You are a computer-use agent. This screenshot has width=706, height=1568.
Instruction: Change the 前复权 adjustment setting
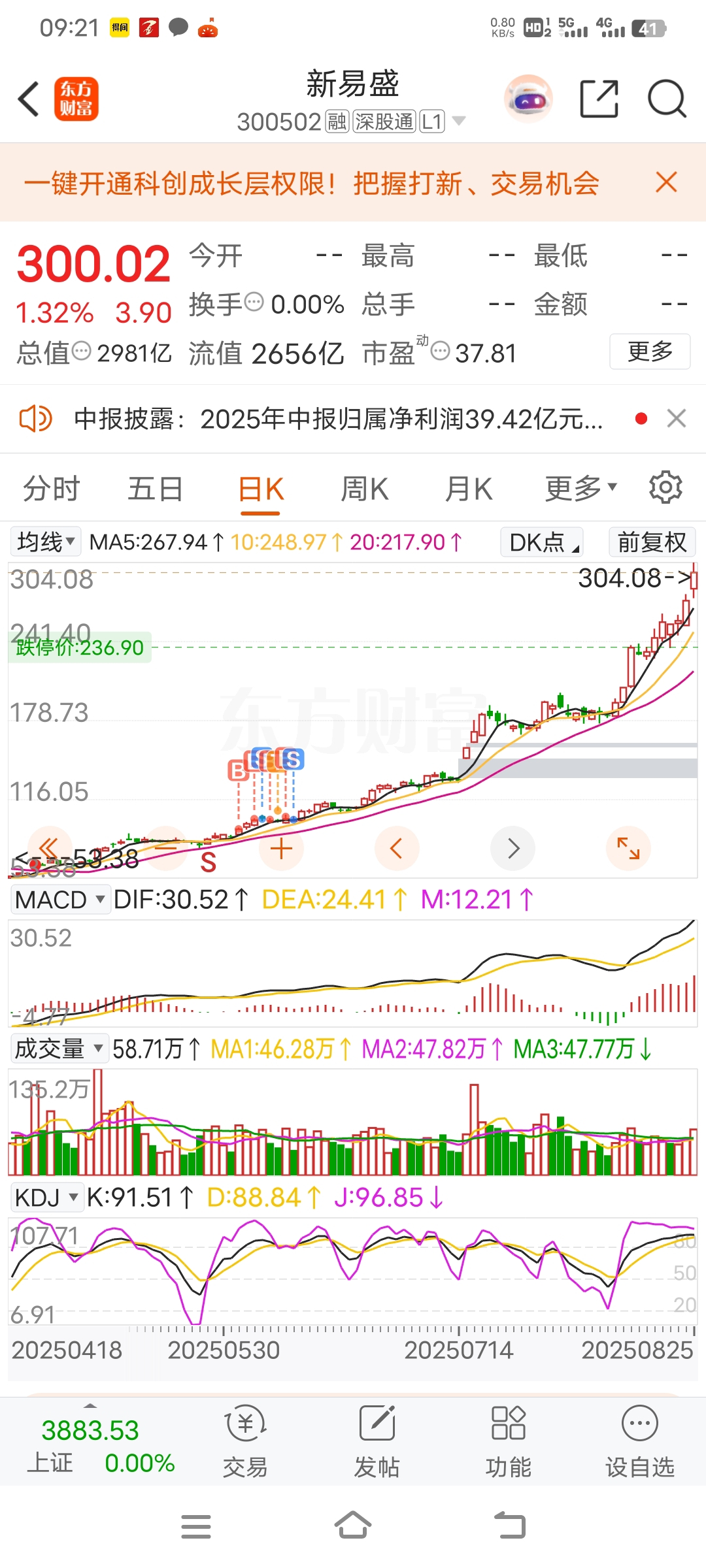(x=652, y=542)
